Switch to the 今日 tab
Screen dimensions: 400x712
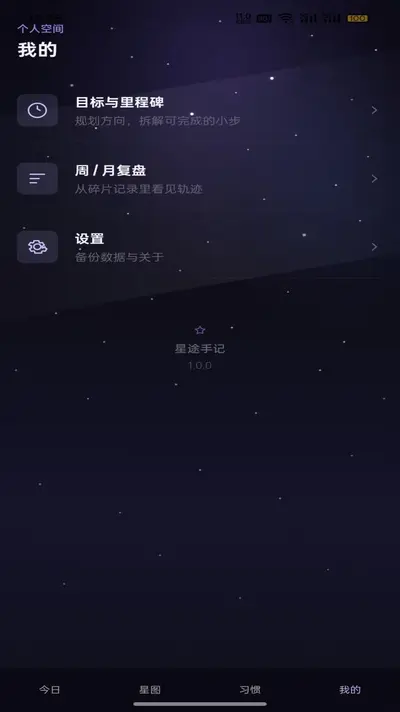(x=49, y=690)
